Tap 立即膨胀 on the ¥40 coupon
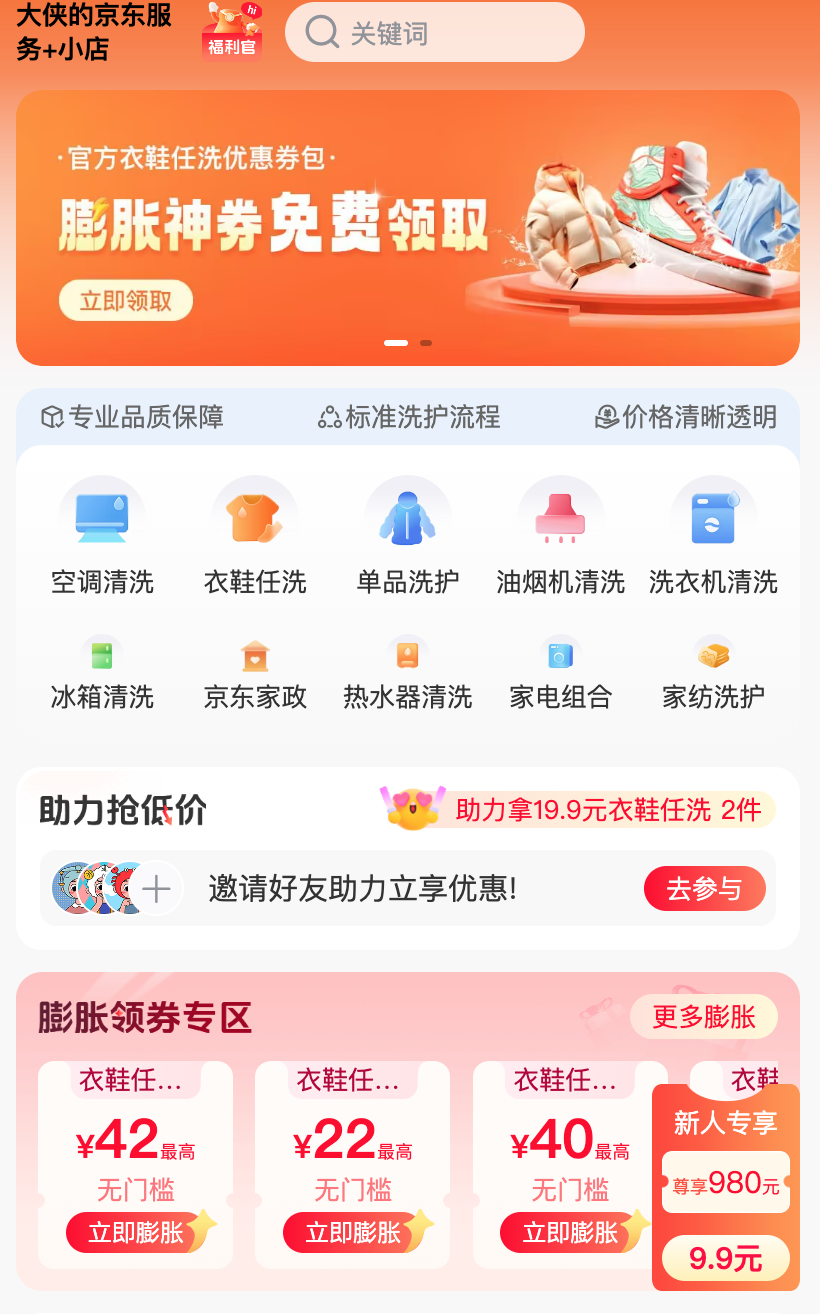The height and width of the screenshot is (1314, 820). pyautogui.click(x=571, y=1233)
